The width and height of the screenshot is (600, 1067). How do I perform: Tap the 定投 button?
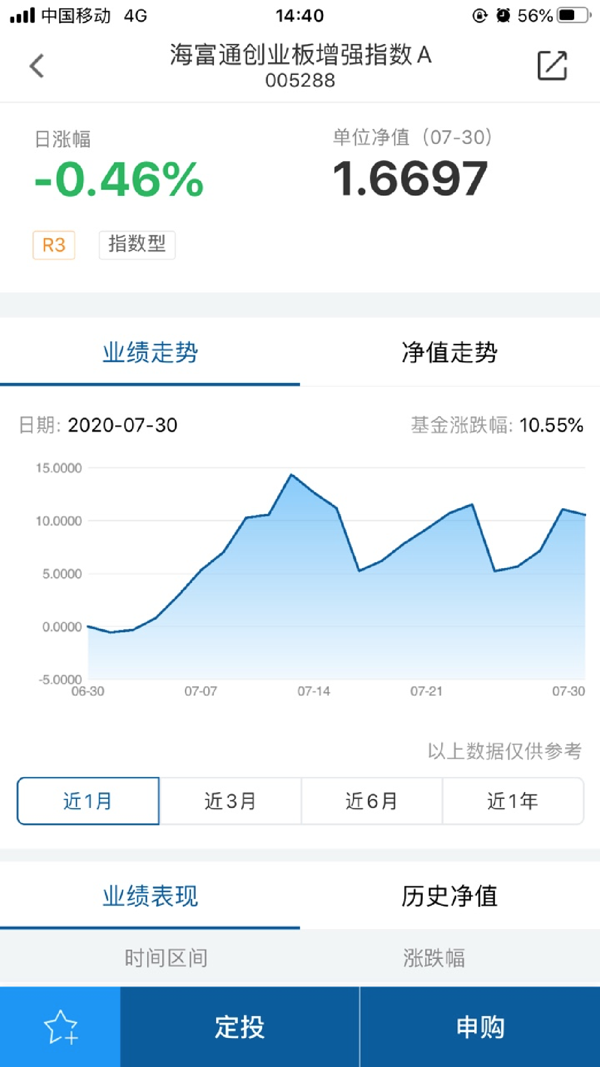tap(240, 1027)
